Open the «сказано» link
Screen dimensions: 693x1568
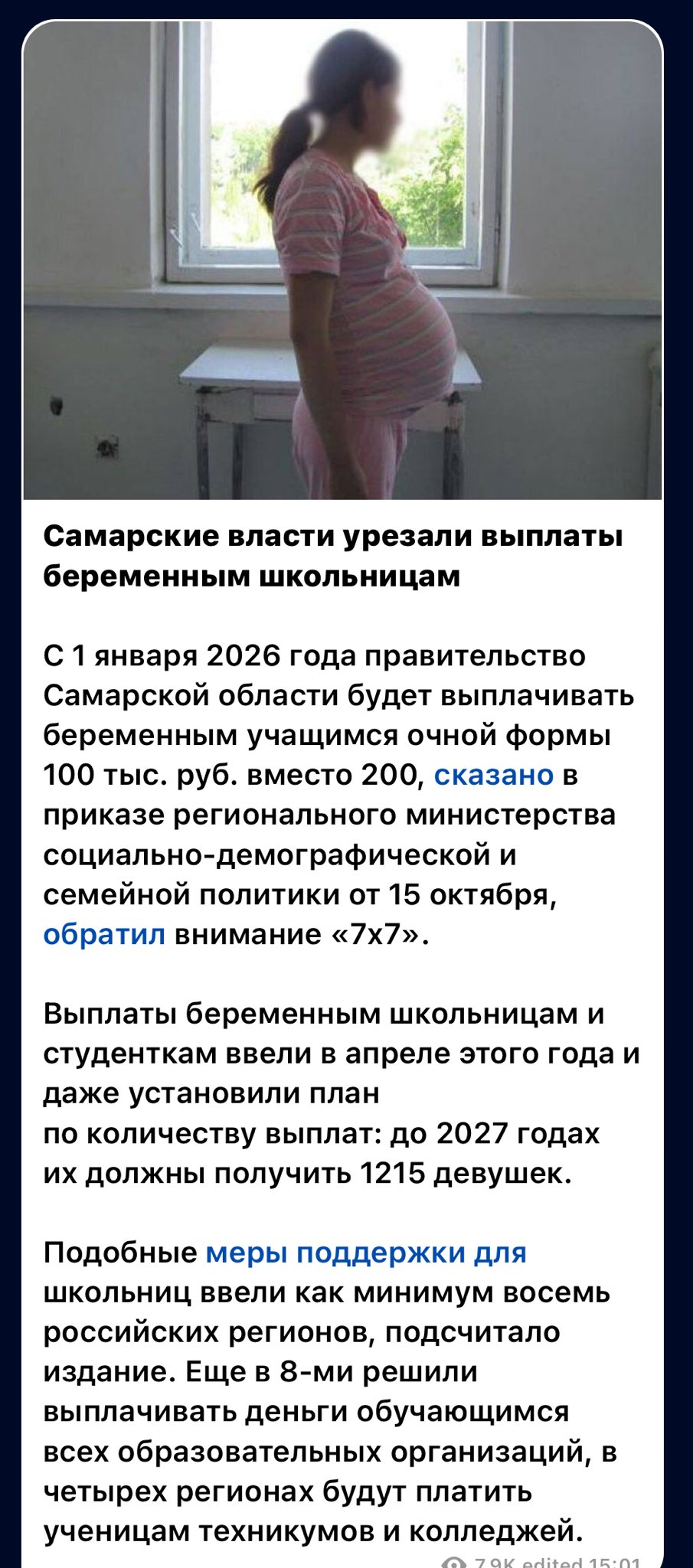(x=493, y=775)
